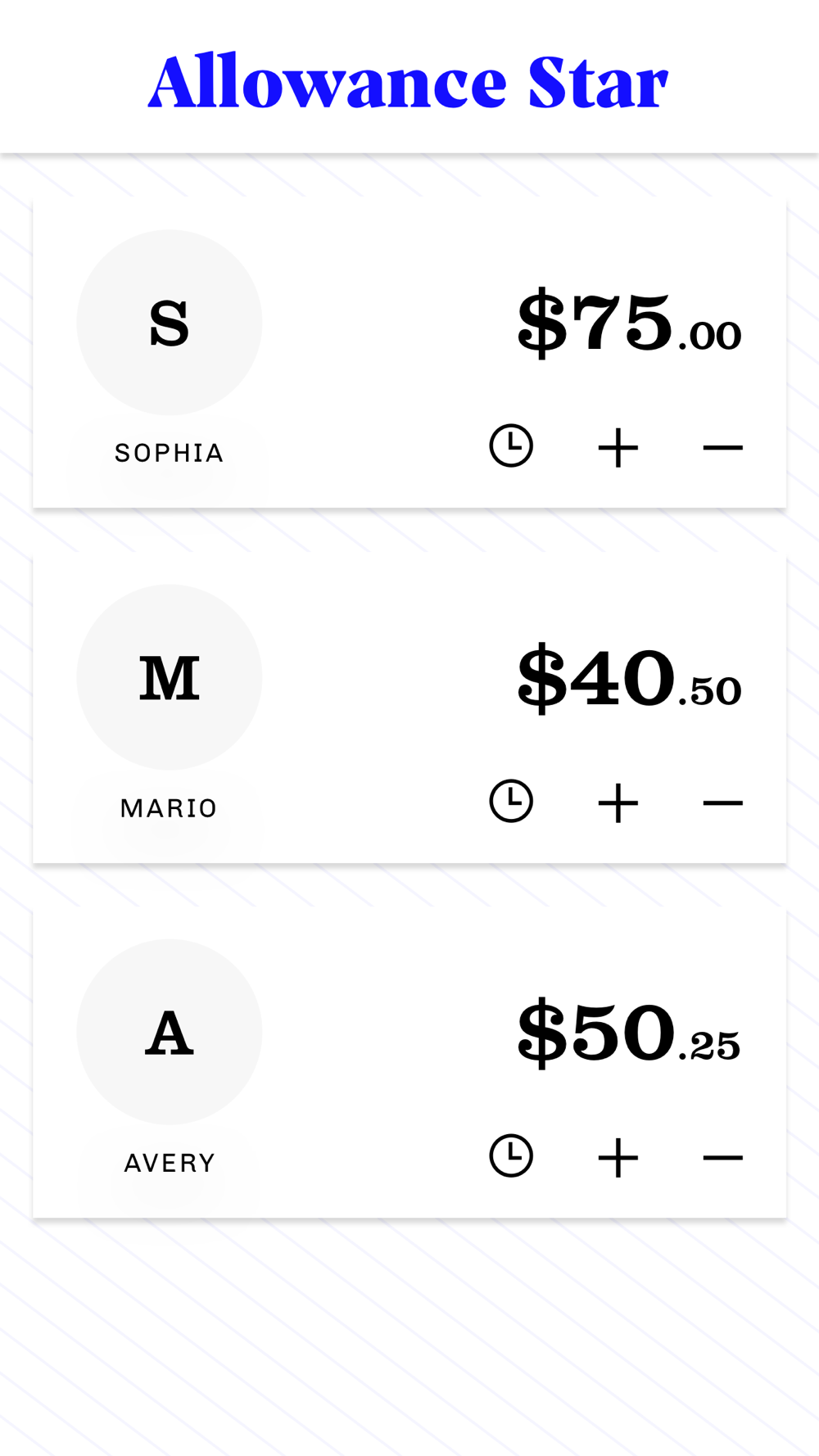Select Mario's avatar circle
The width and height of the screenshot is (819, 1456).
(170, 677)
